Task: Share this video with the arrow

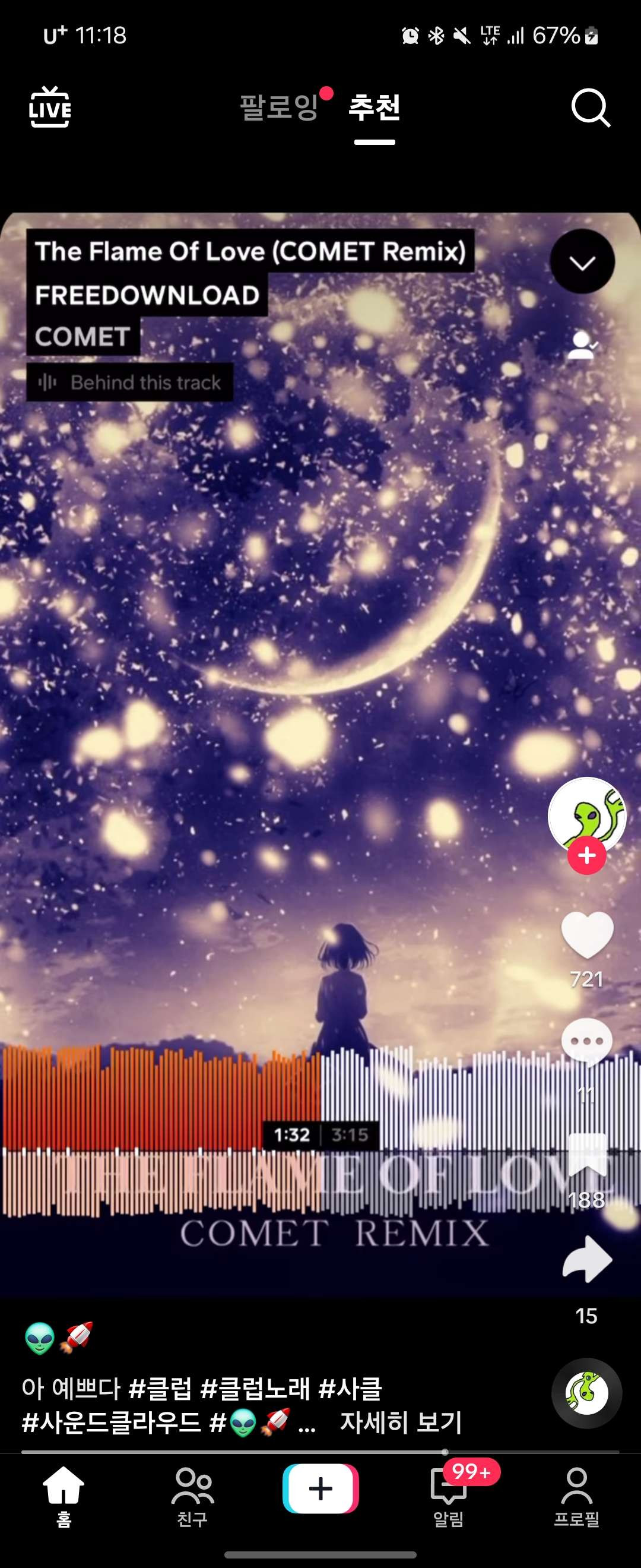Action: click(586, 1259)
